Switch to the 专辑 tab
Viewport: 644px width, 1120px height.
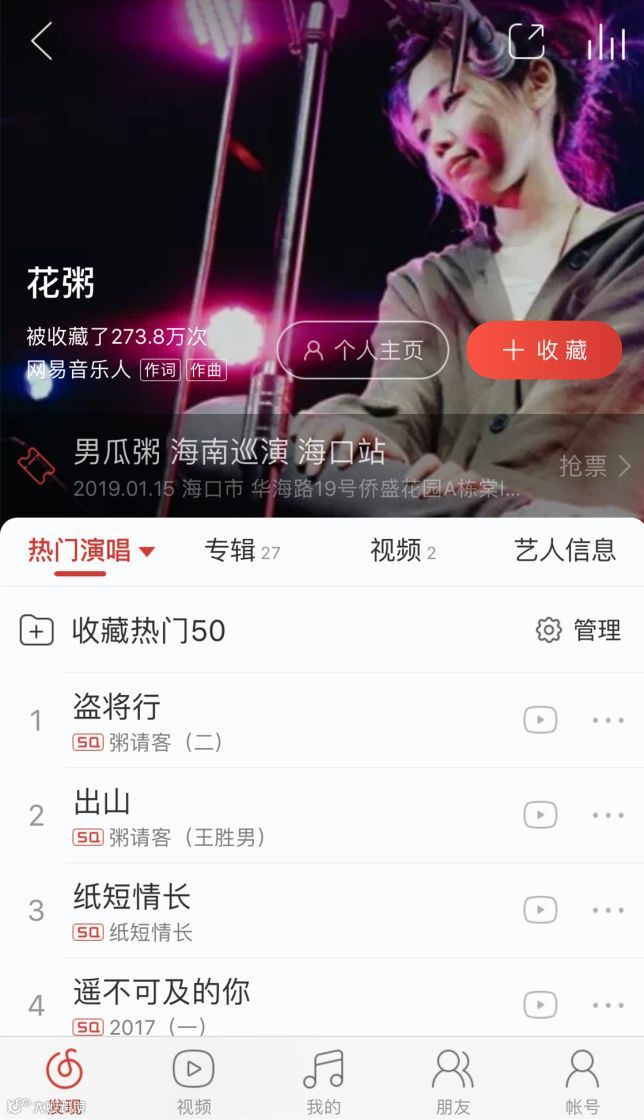(x=242, y=550)
